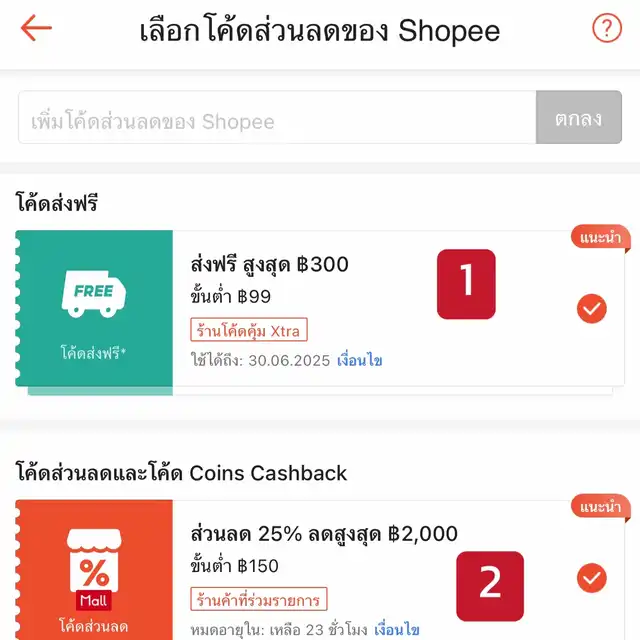
Task: Focus the เพิ่มโค้ดส่วนลดของ Shopee input field
Action: coord(277,121)
